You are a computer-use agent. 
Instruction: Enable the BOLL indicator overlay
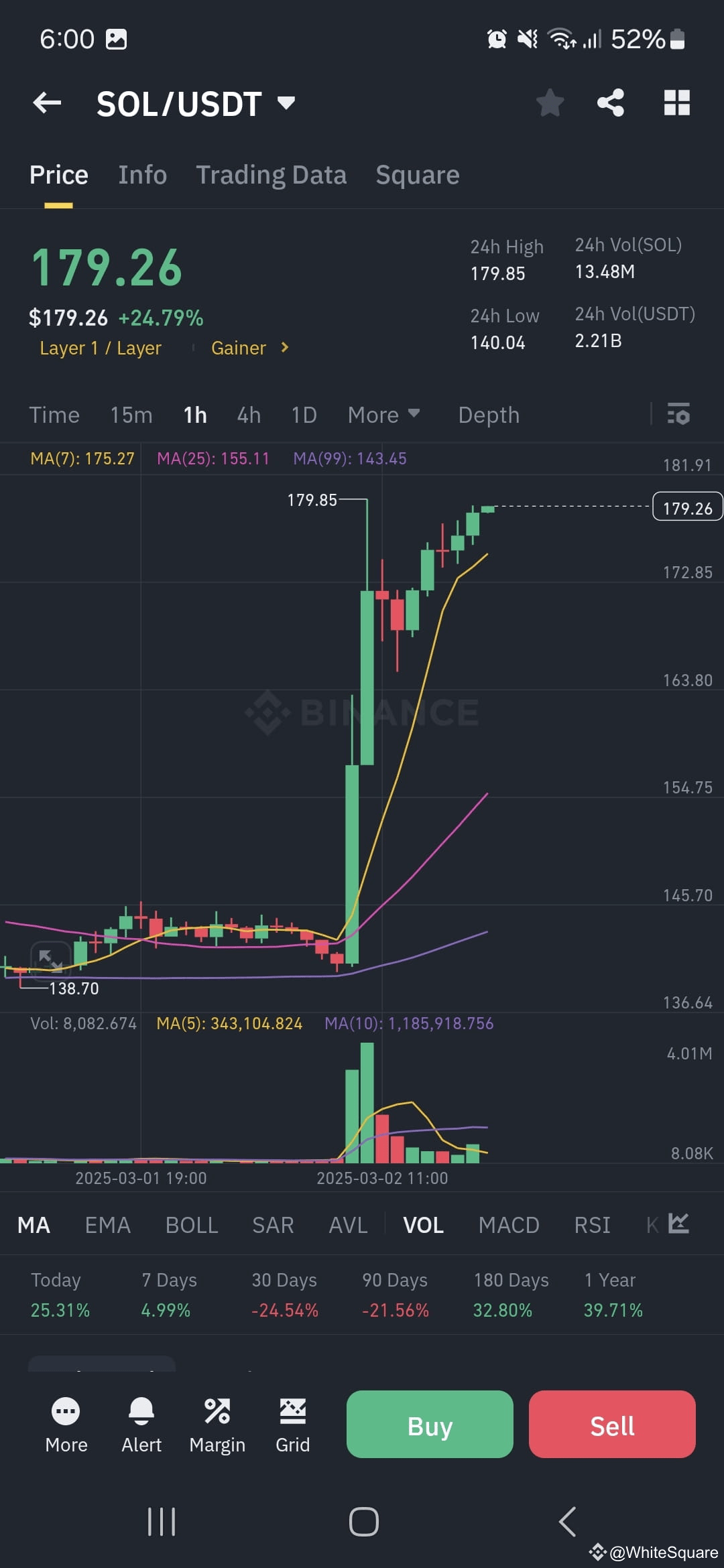(x=192, y=1224)
